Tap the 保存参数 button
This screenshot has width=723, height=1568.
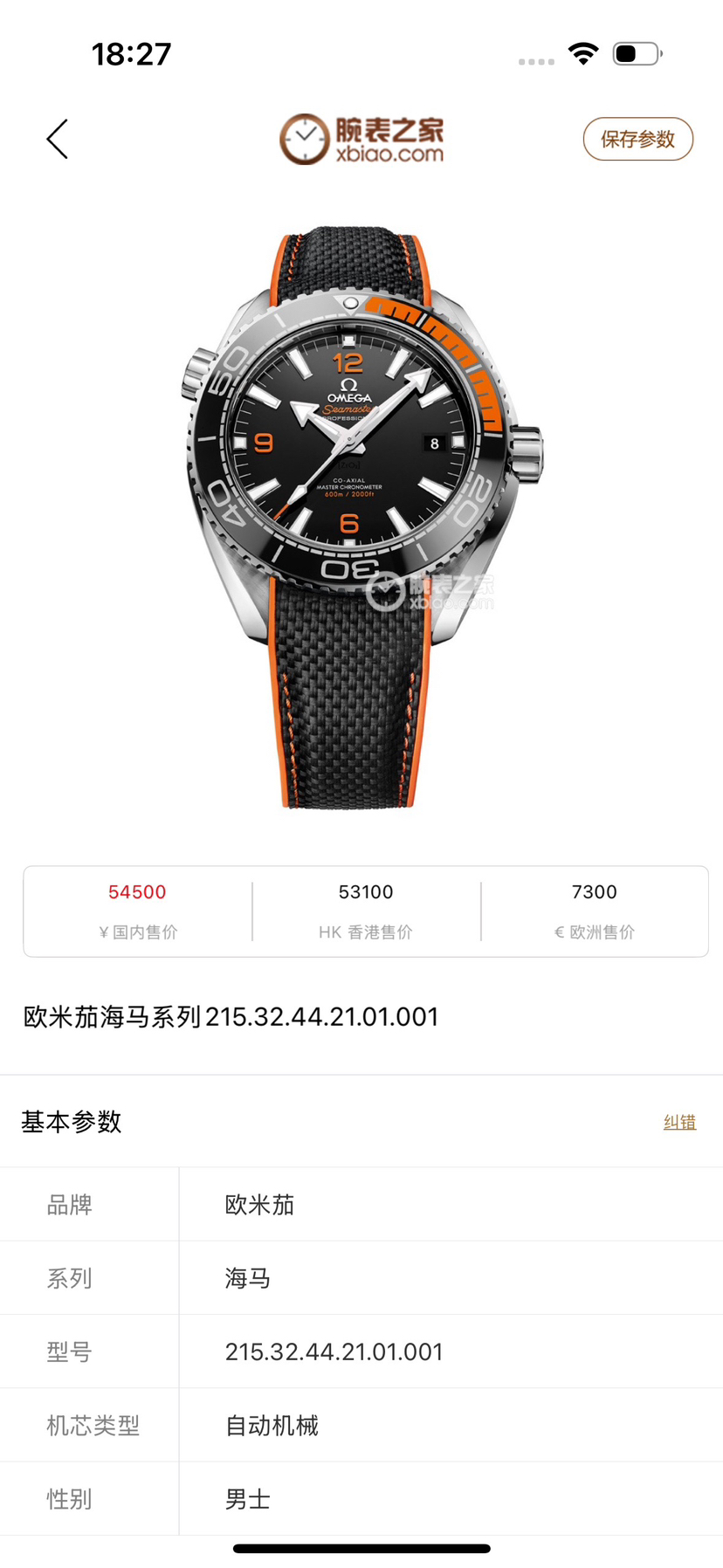click(637, 140)
